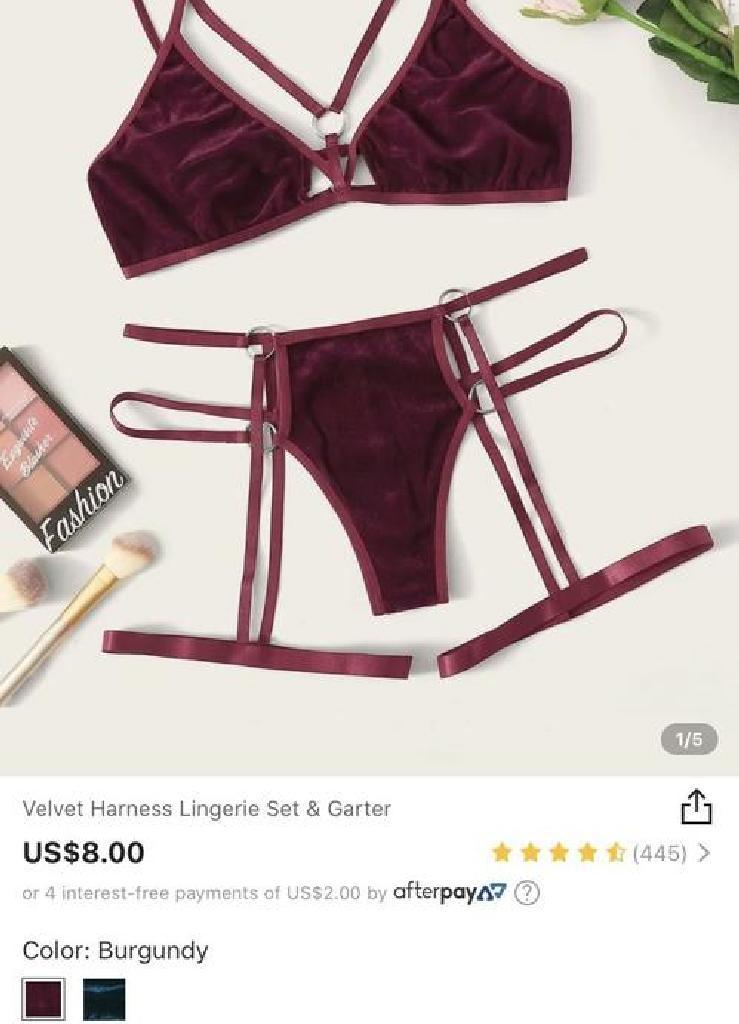Screen dimensions: 739x1024
Task: Open the product photo full screen
Action: click(370, 380)
